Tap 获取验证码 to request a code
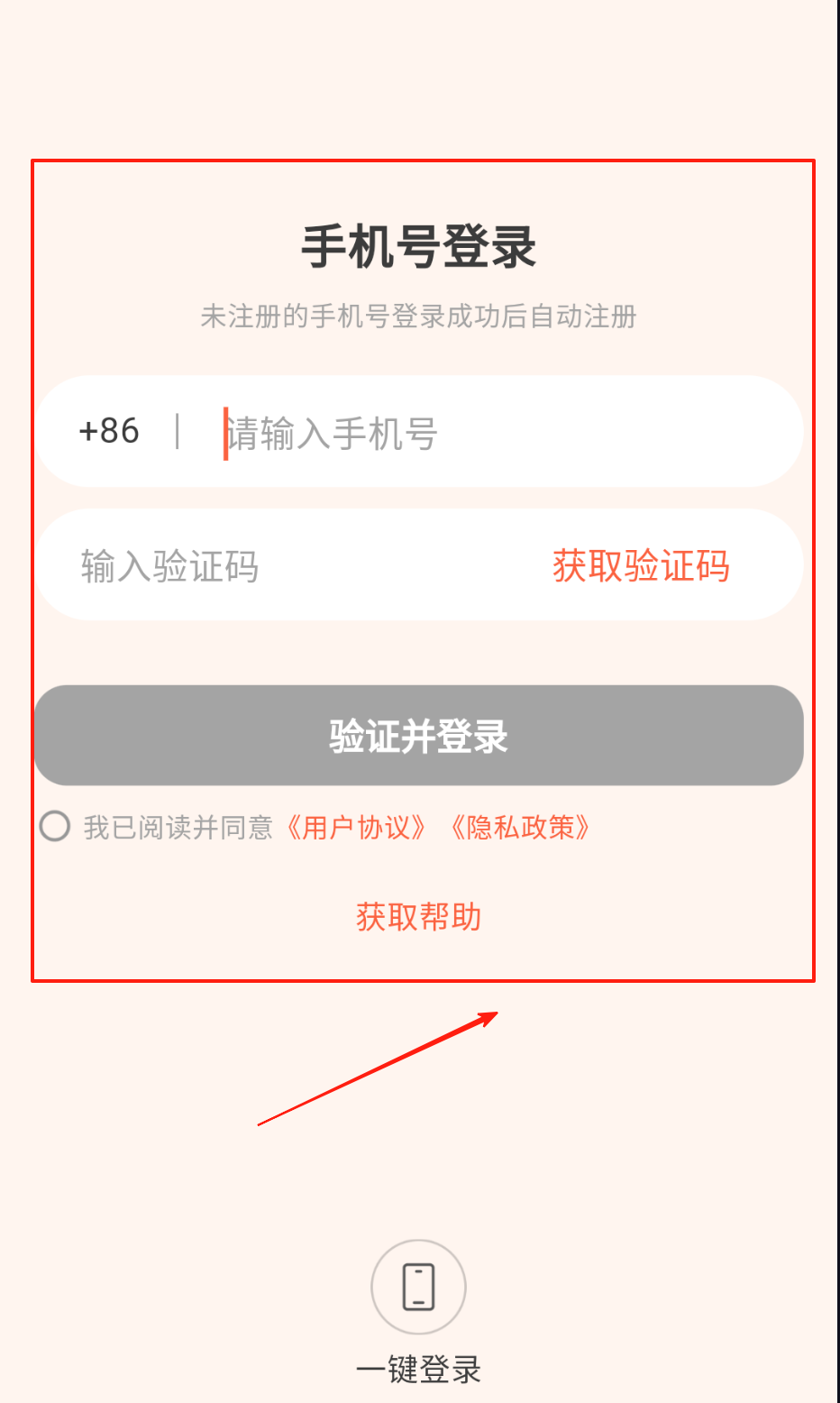 tap(641, 566)
